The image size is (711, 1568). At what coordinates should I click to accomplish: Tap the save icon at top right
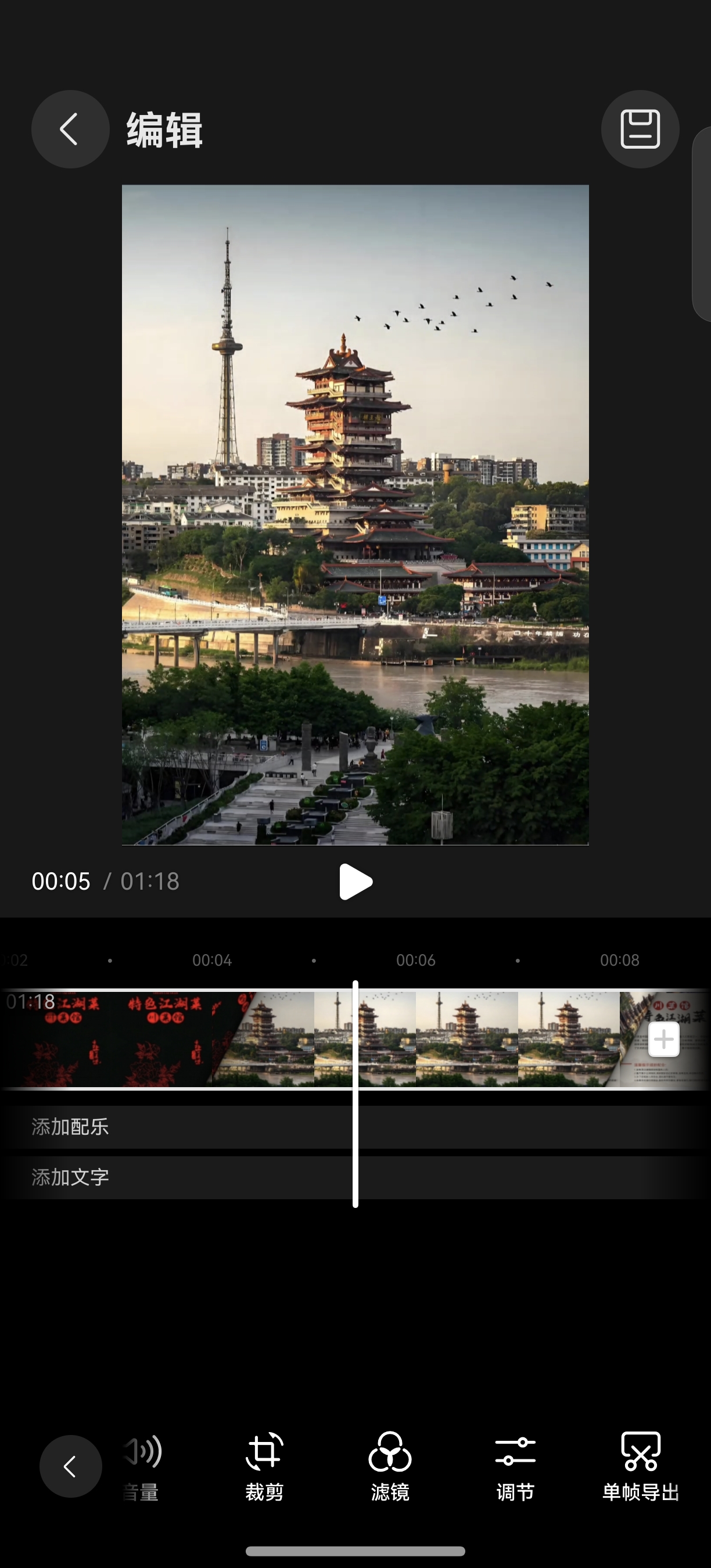pyautogui.click(x=640, y=128)
